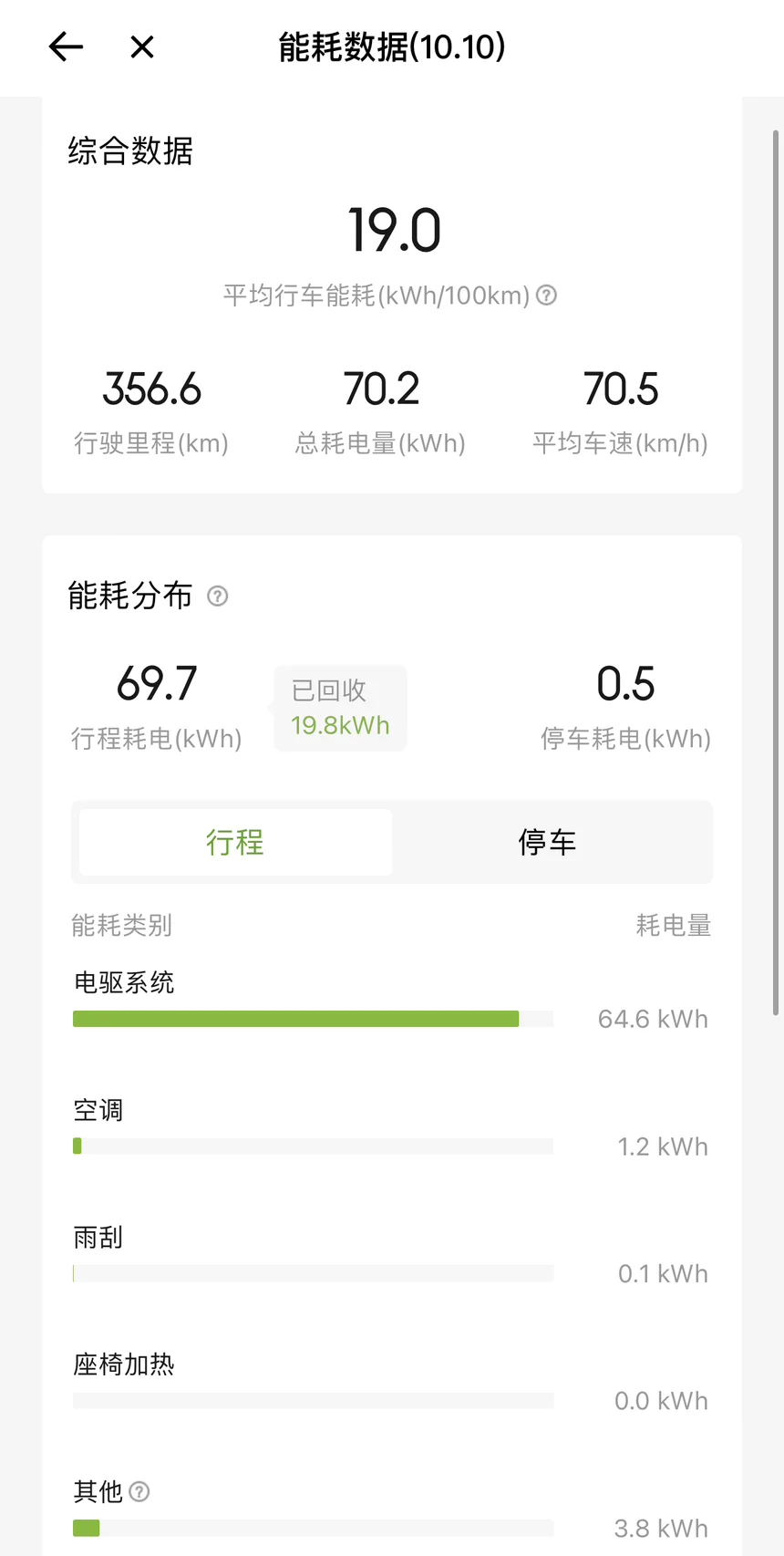Select the 行程 tab
784x1556 pixels.
pyautogui.click(x=235, y=842)
